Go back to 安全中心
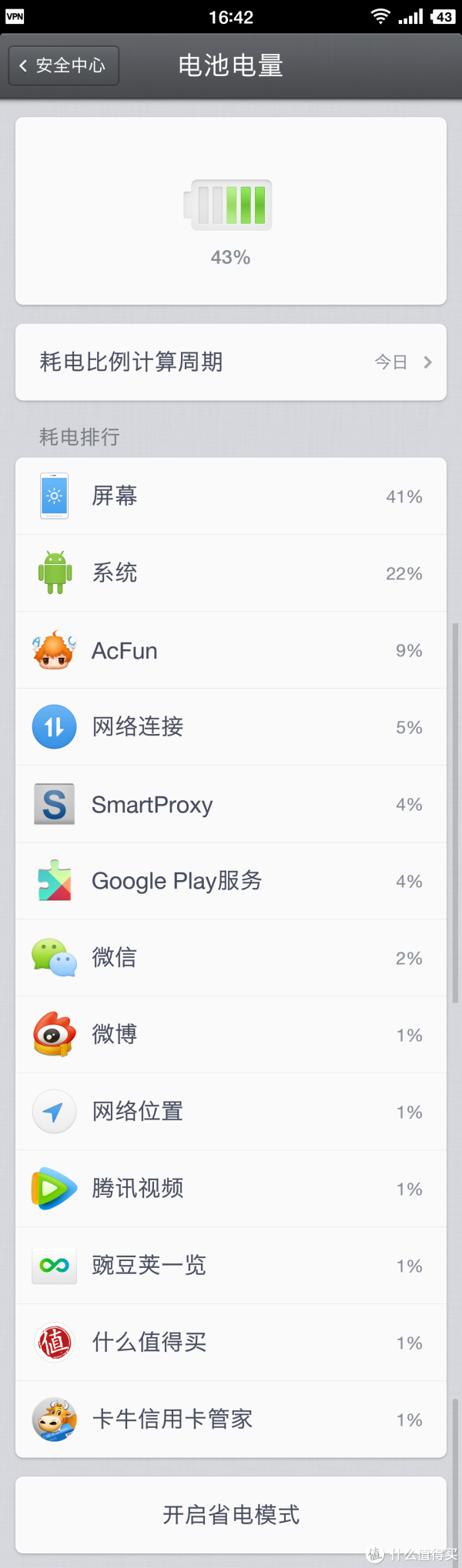Image resolution: width=462 pixels, height=1568 pixels. pyautogui.click(x=64, y=65)
